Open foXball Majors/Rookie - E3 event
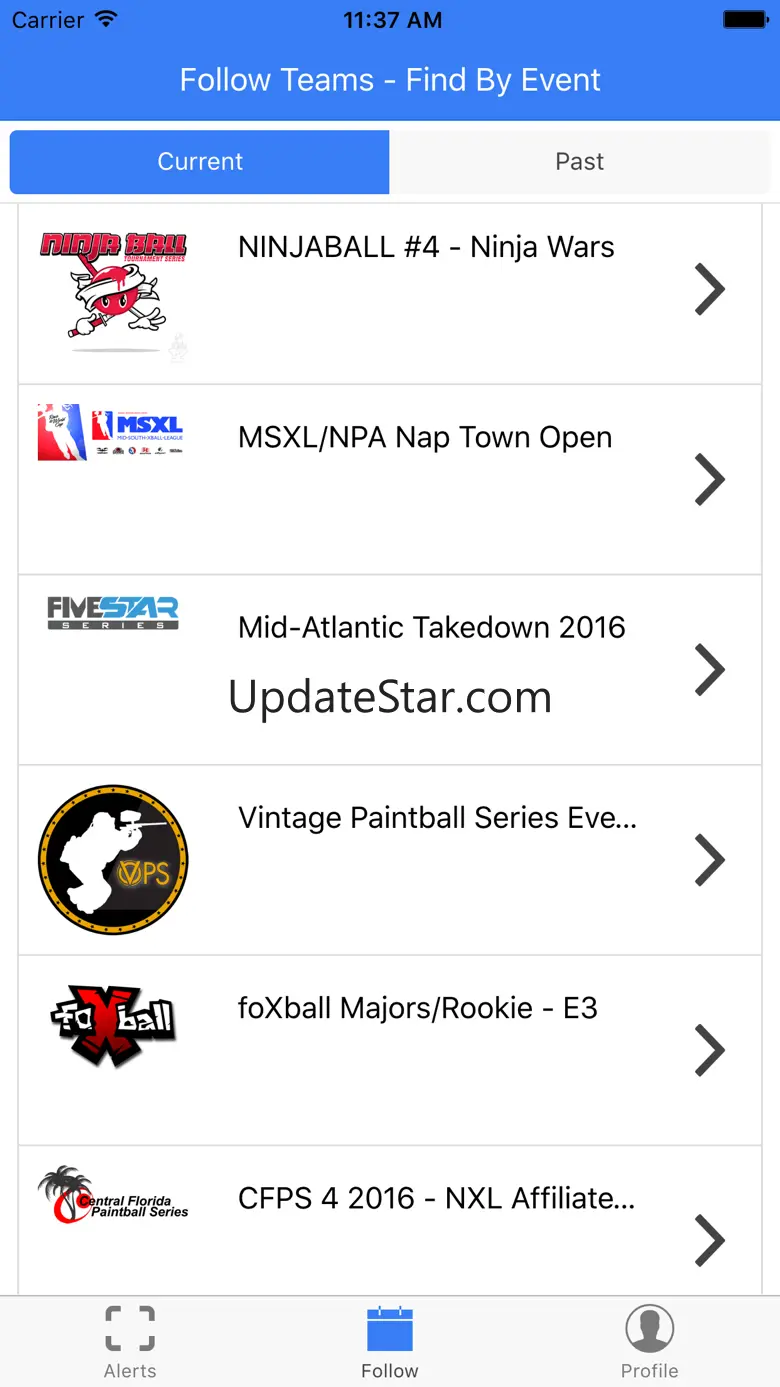 click(390, 1050)
